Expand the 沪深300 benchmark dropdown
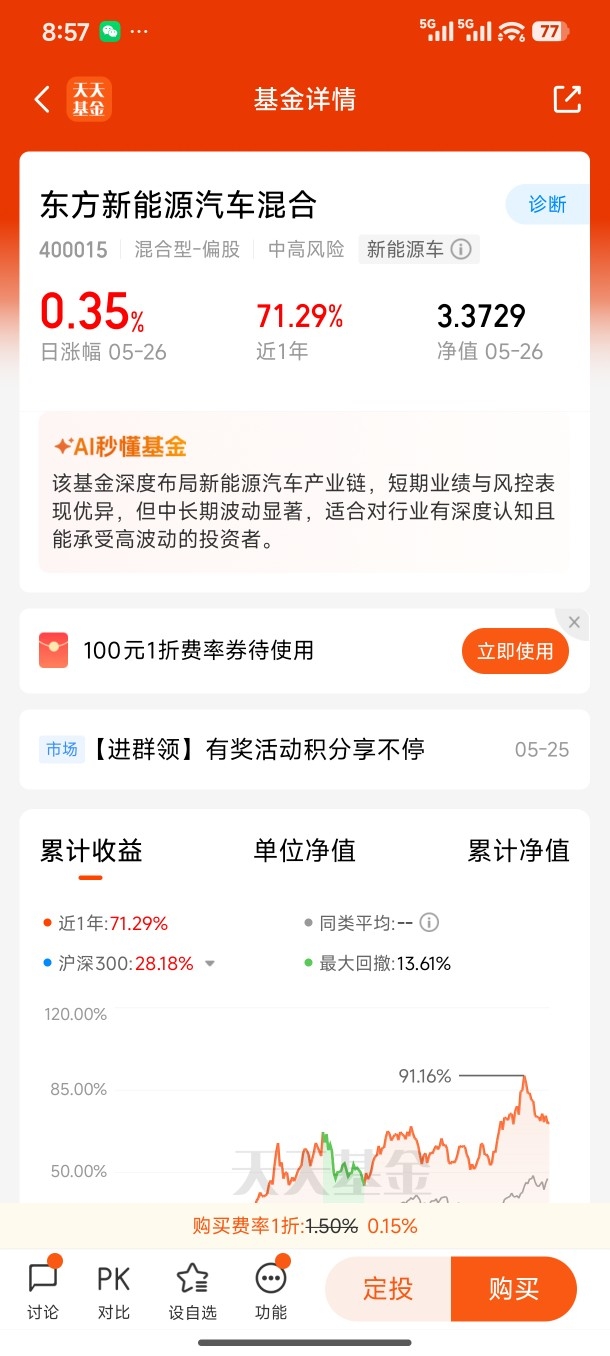The height and width of the screenshot is (1356, 610). tap(210, 964)
